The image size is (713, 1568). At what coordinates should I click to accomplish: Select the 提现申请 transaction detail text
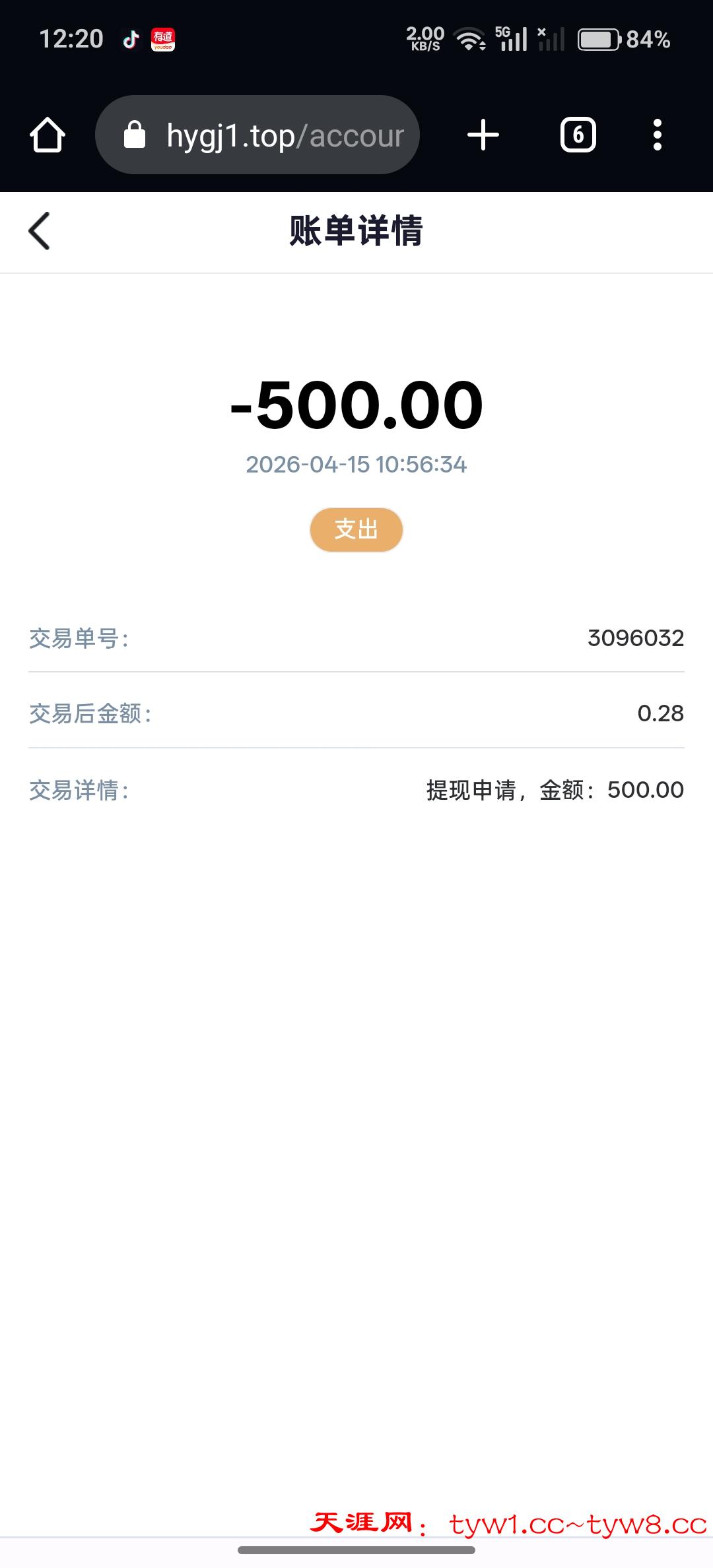click(555, 790)
